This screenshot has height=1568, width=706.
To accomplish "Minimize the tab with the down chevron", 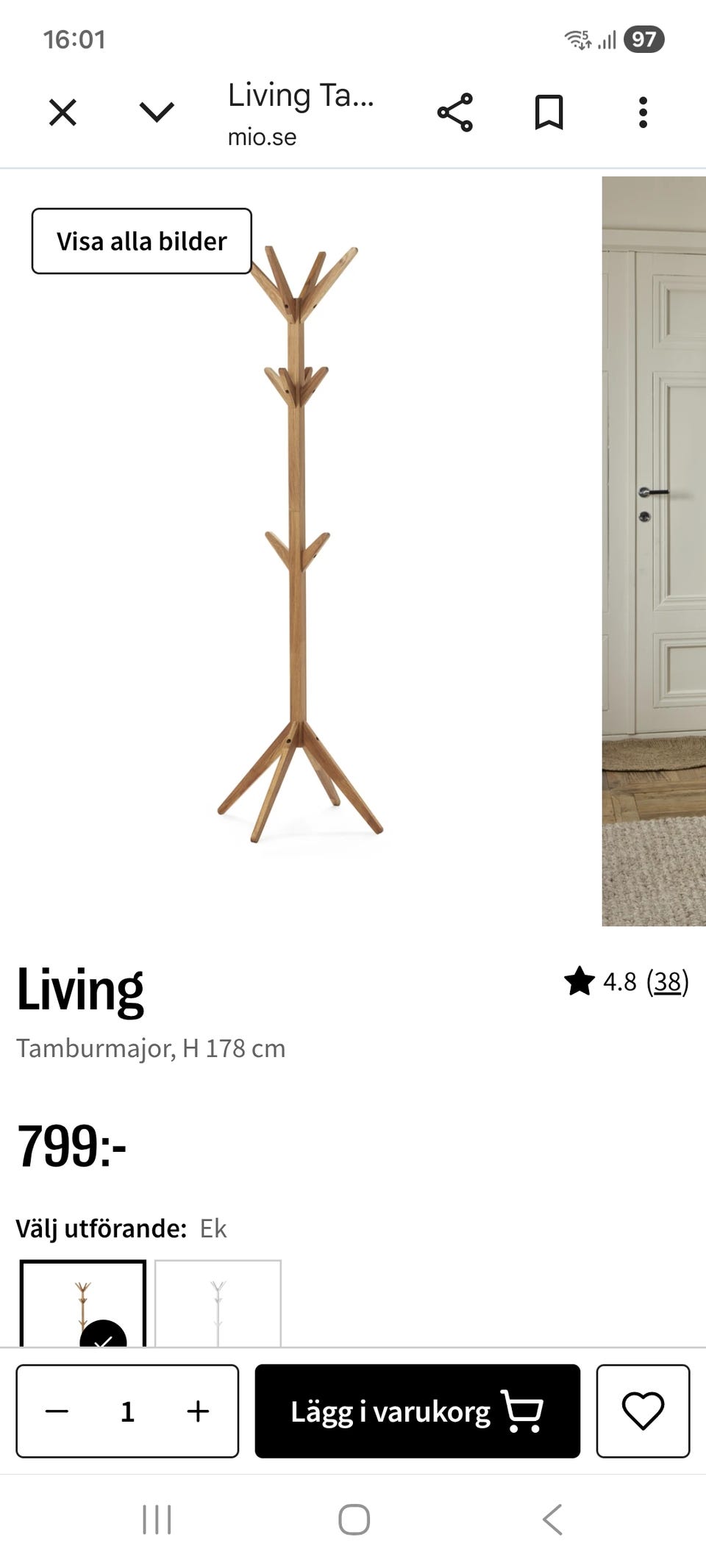I will 157,112.
